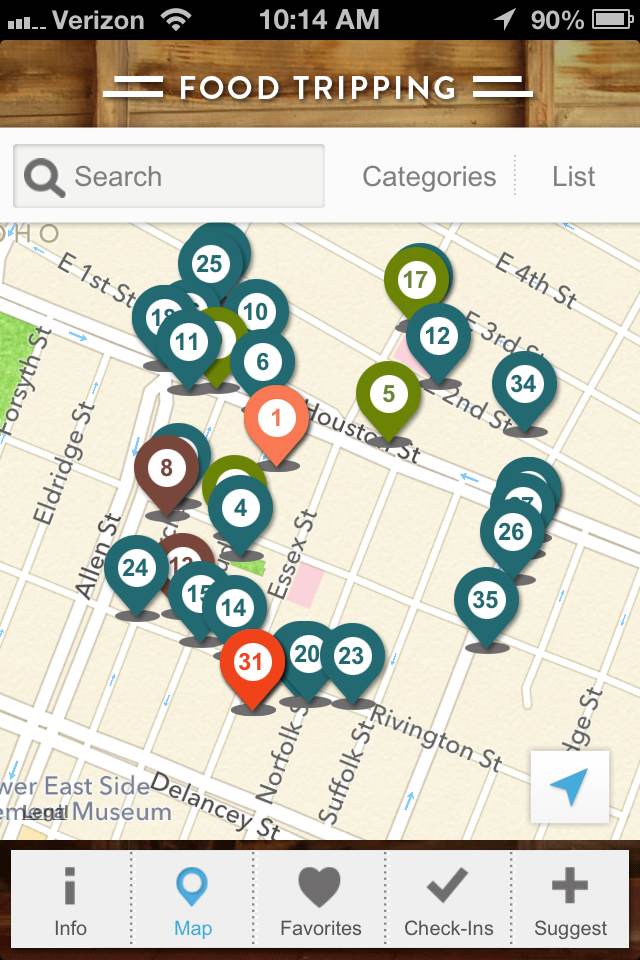640x960 pixels.
Task: Open map pin number 34
Action: click(x=524, y=384)
